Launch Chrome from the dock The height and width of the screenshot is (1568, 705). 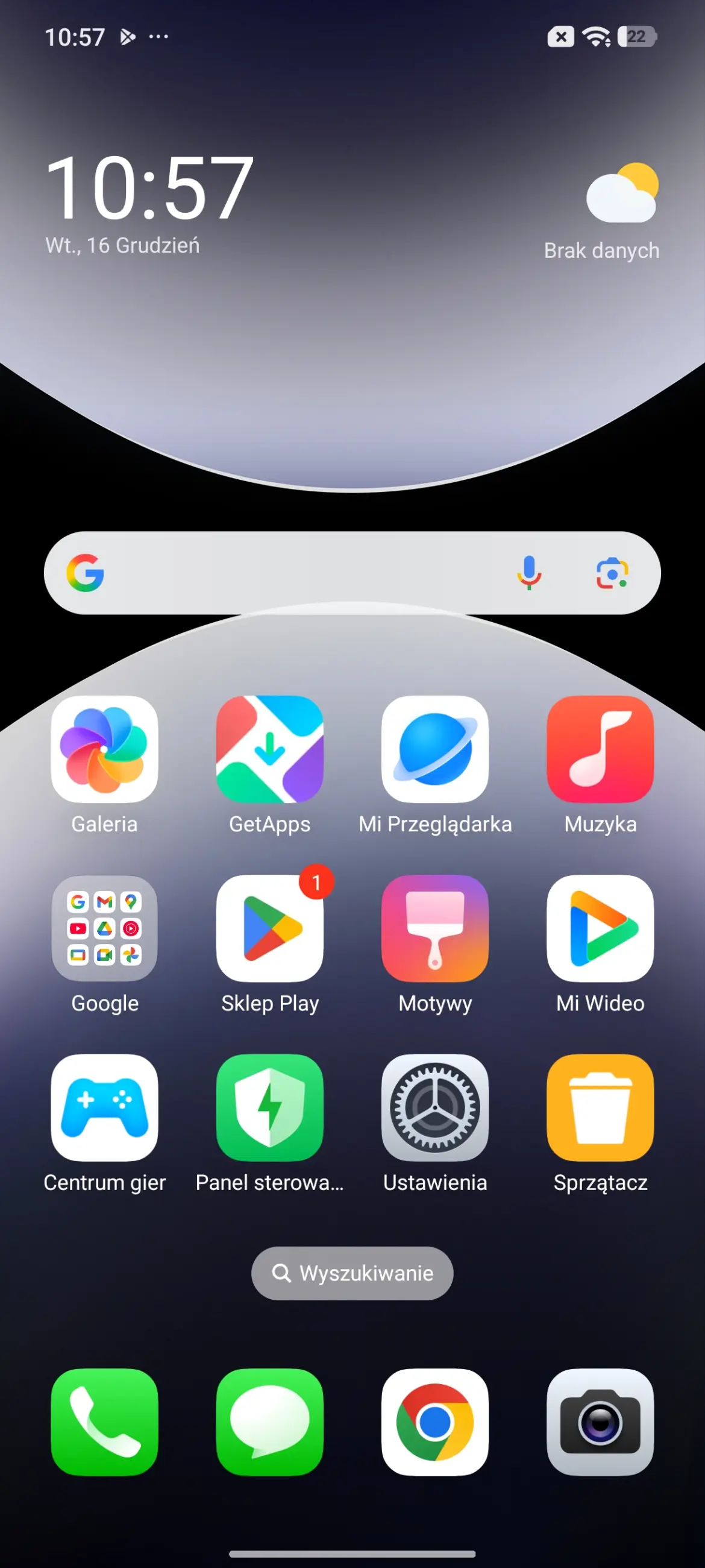pos(435,1422)
